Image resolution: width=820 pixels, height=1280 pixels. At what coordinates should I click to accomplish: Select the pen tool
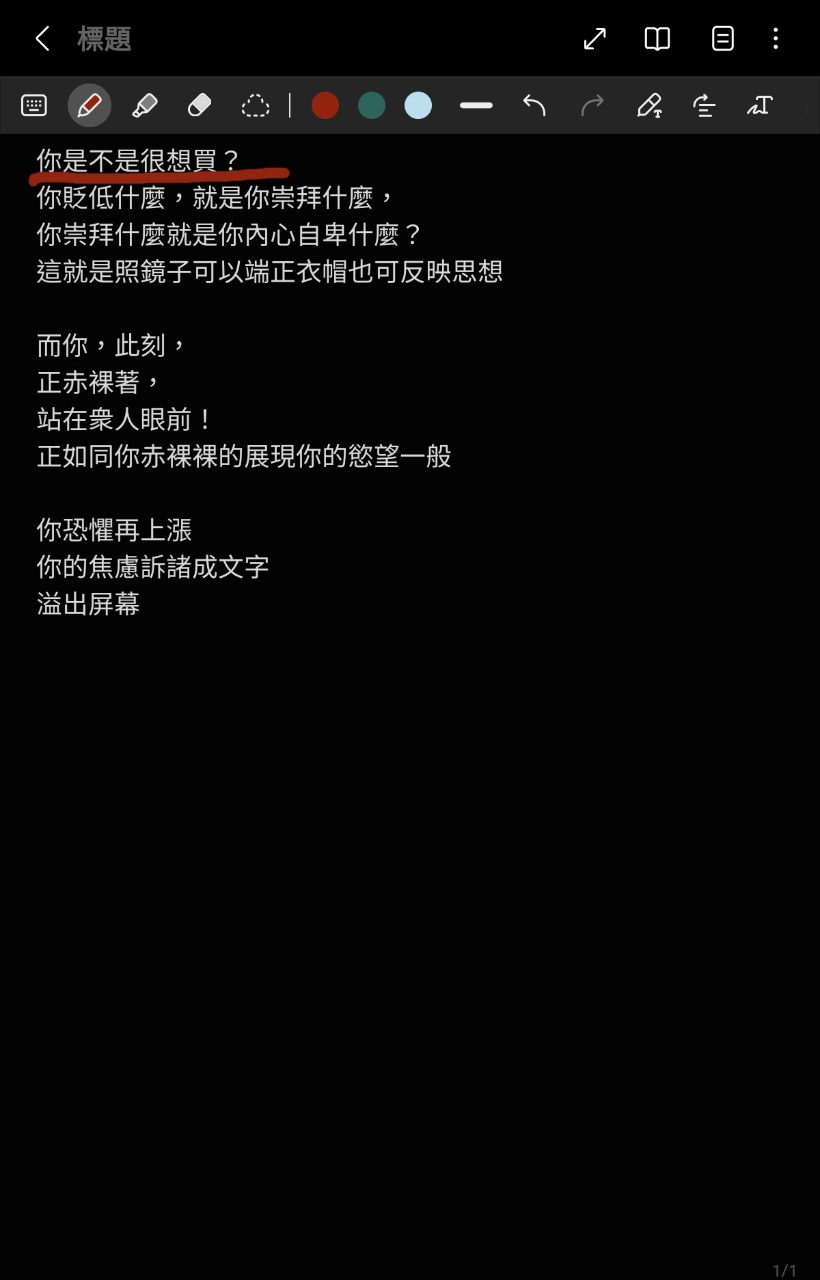89,105
